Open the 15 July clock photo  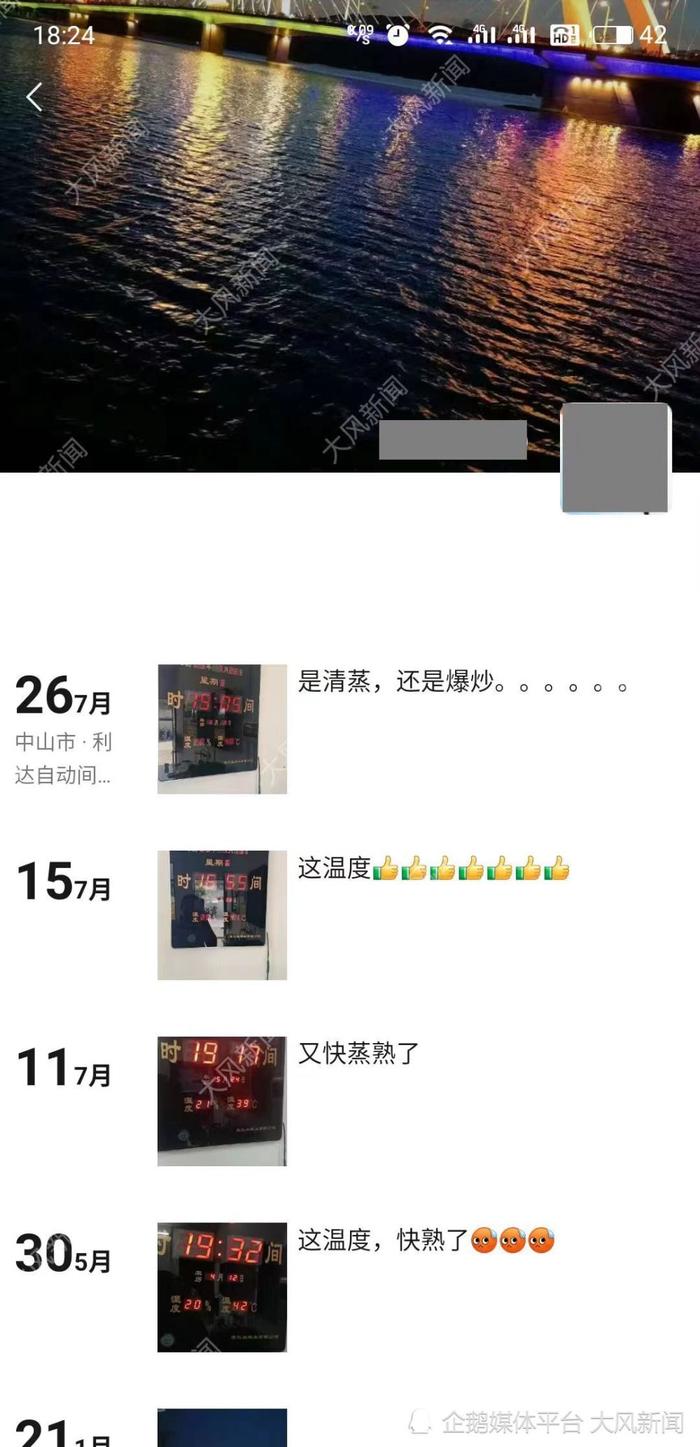pos(222,915)
